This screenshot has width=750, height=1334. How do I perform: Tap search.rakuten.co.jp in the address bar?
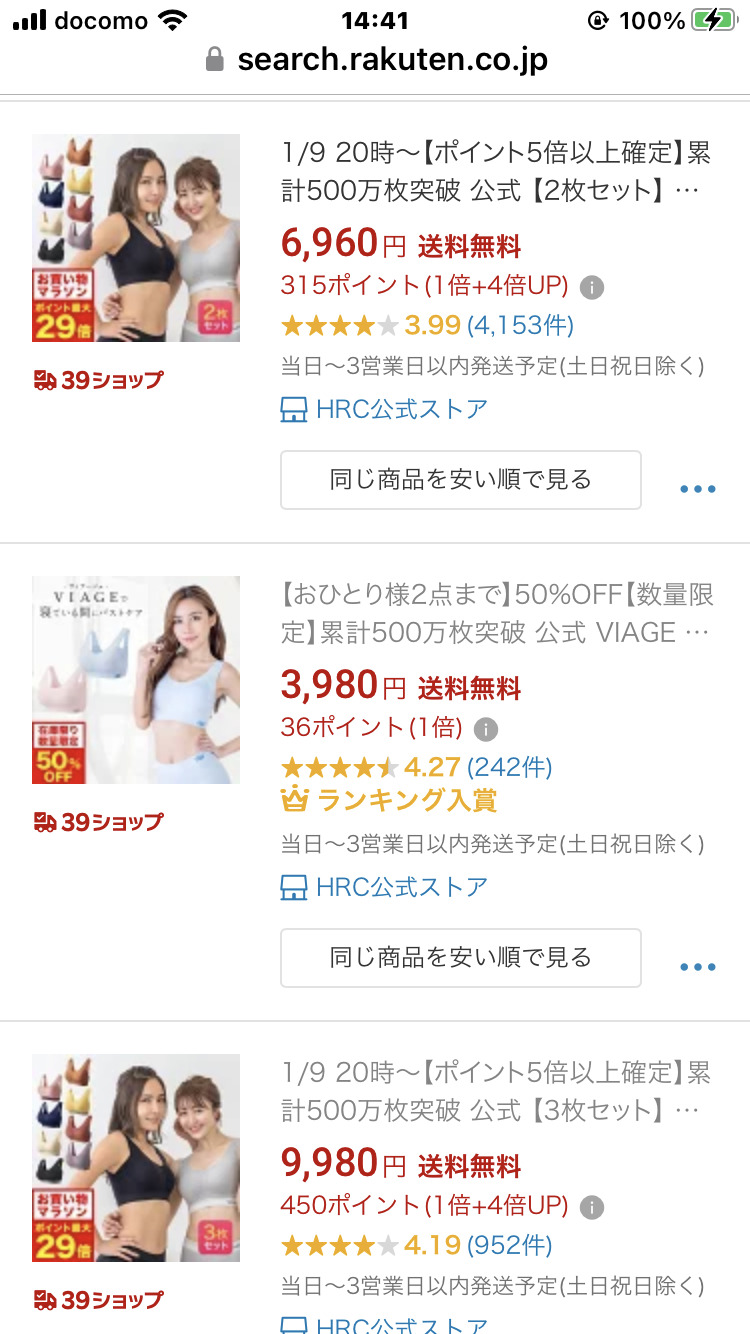[390, 58]
